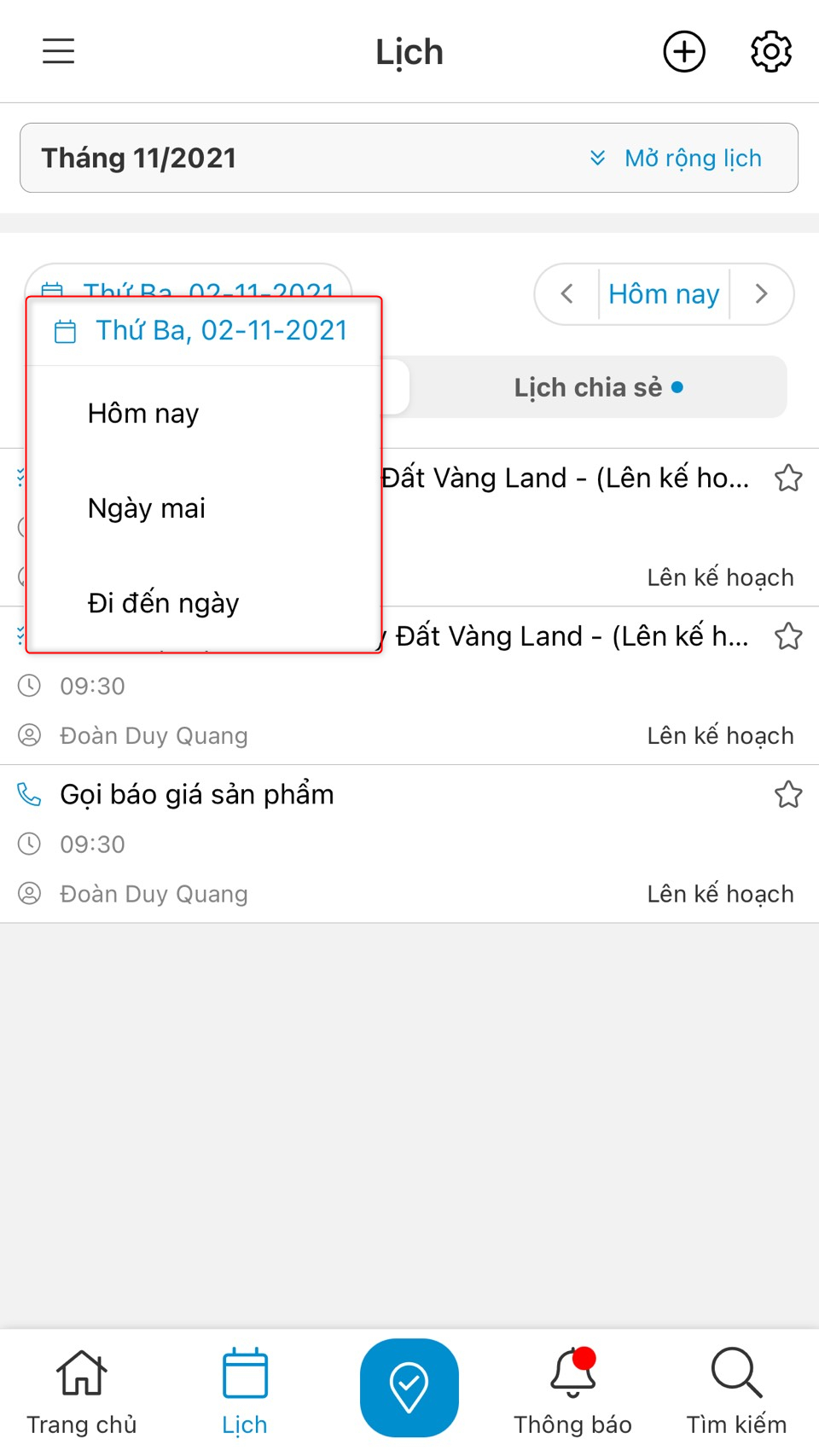The image size is (819, 1456).
Task: Switch to Tìm kiếm tab
Action: 736,1390
